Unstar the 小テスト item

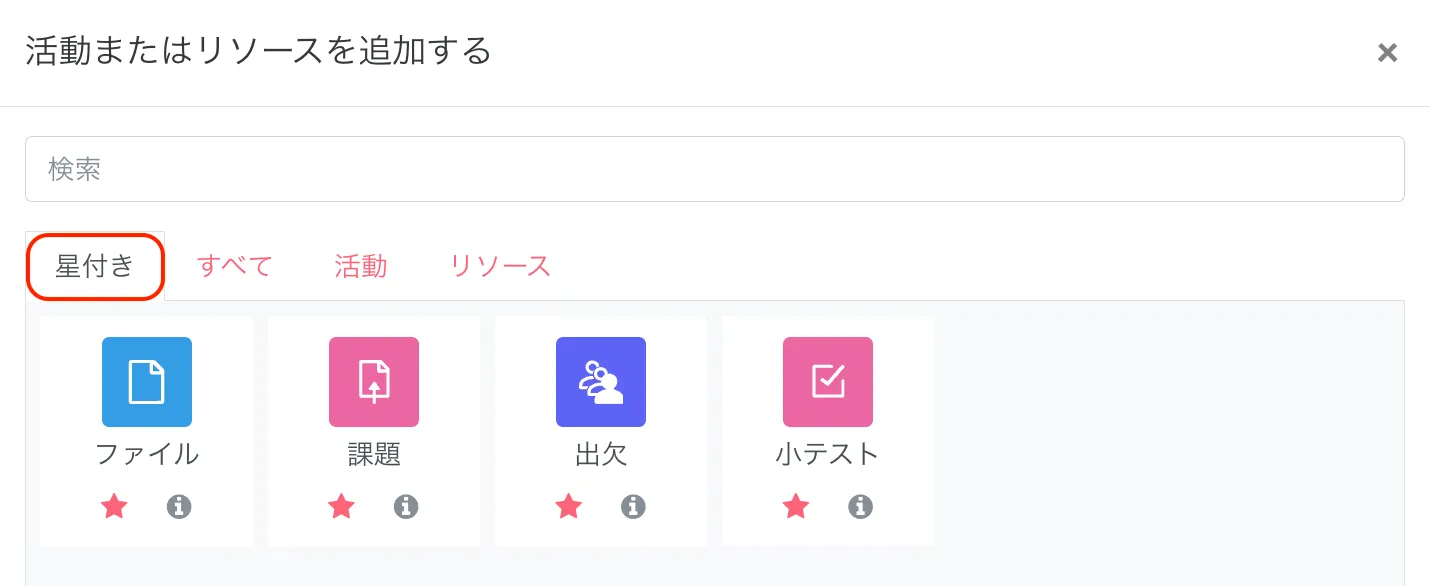[795, 507]
